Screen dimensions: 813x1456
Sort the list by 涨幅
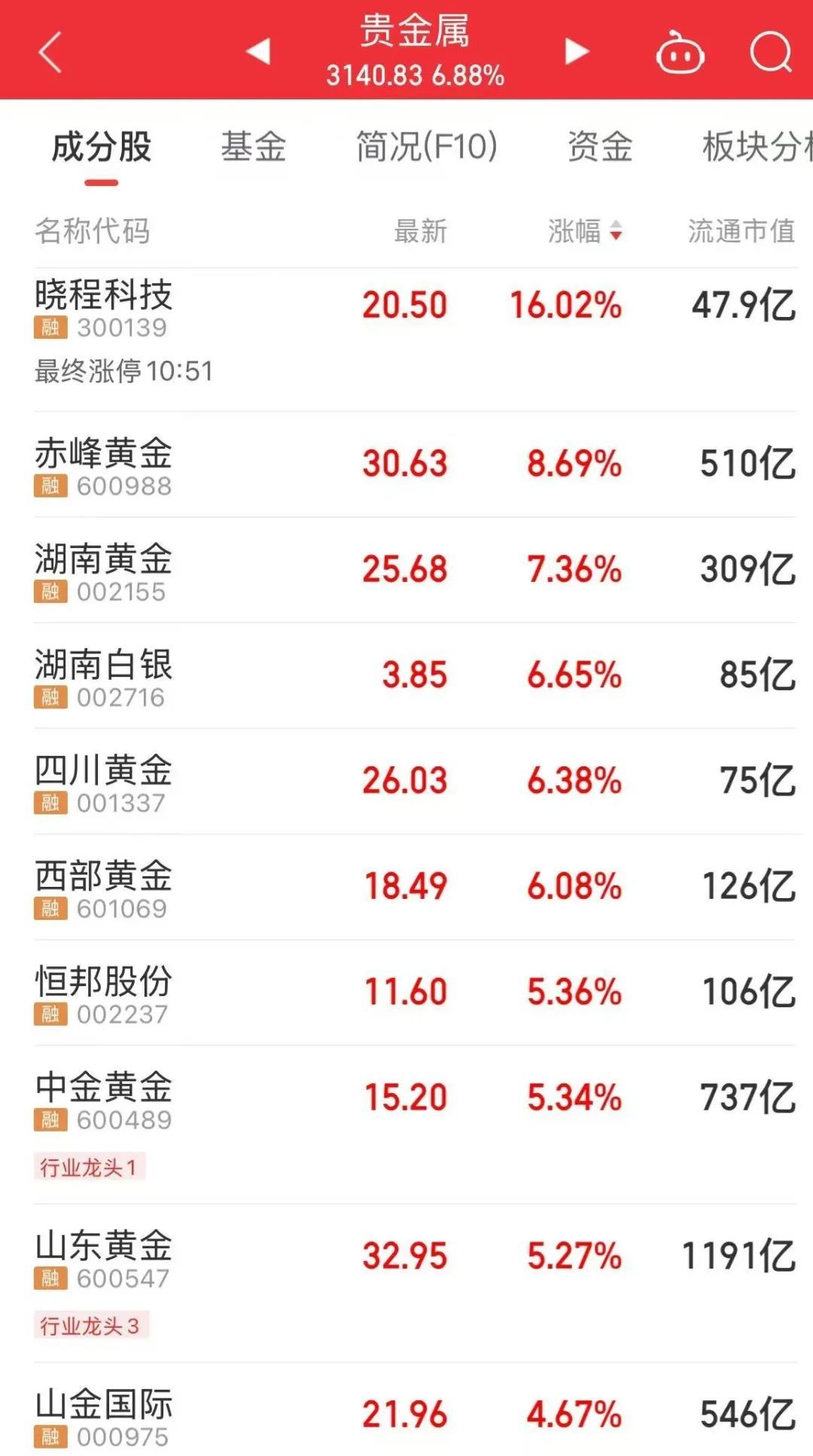coord(584,231)
